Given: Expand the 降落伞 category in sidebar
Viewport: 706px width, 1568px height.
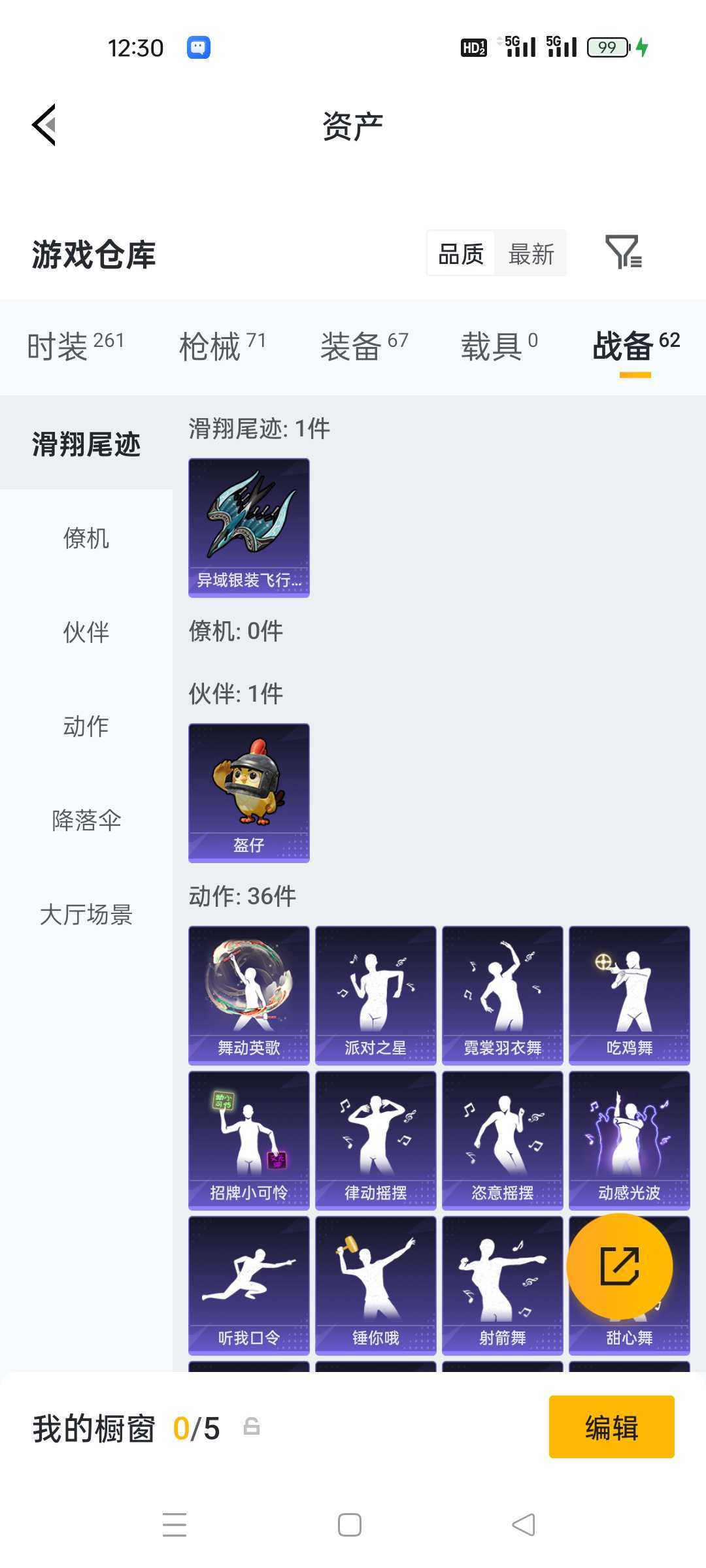Looking at the screenshot, I should 86,820.
